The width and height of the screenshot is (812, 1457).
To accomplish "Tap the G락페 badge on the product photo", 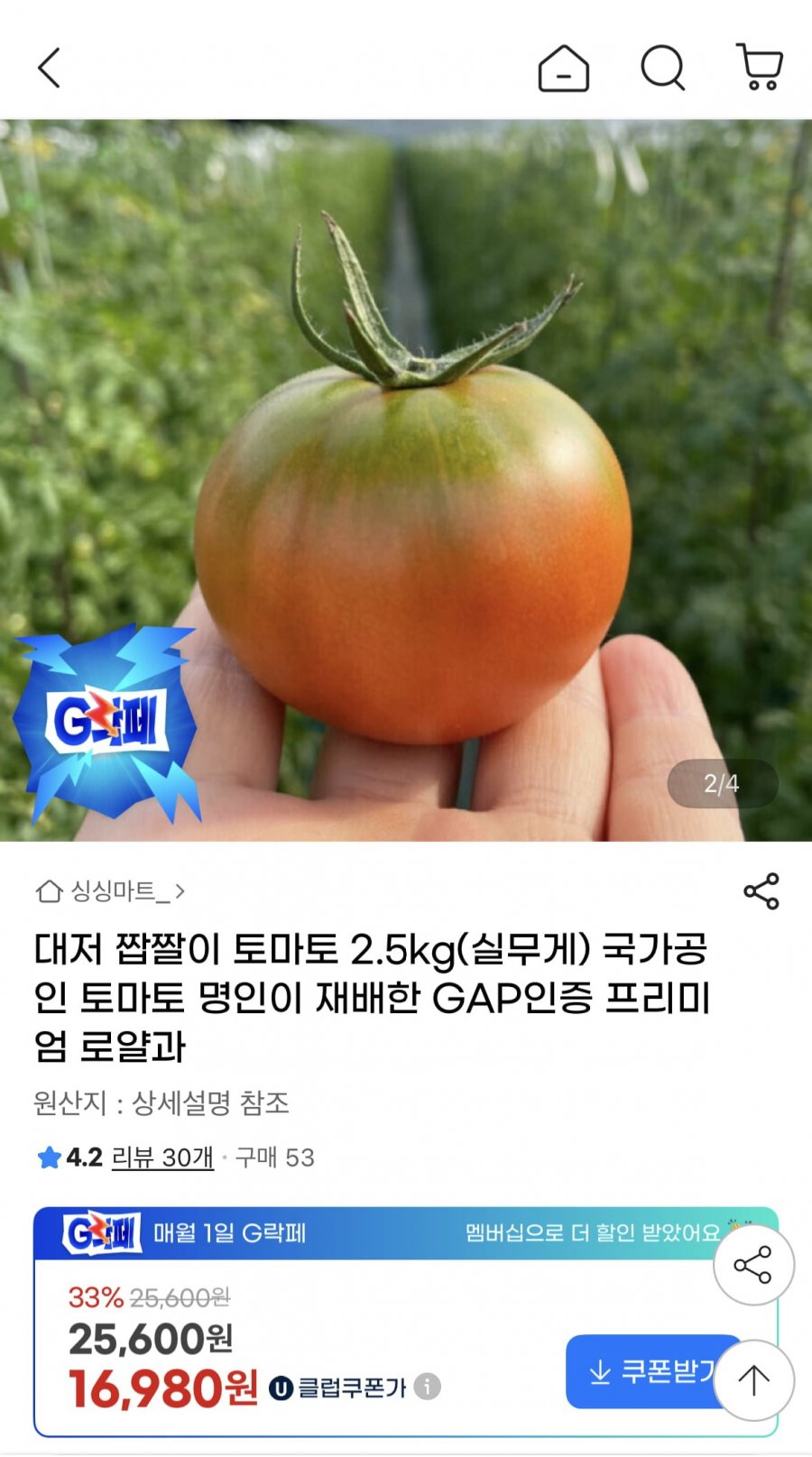I will pyautogui.click(x=106, y=717).
